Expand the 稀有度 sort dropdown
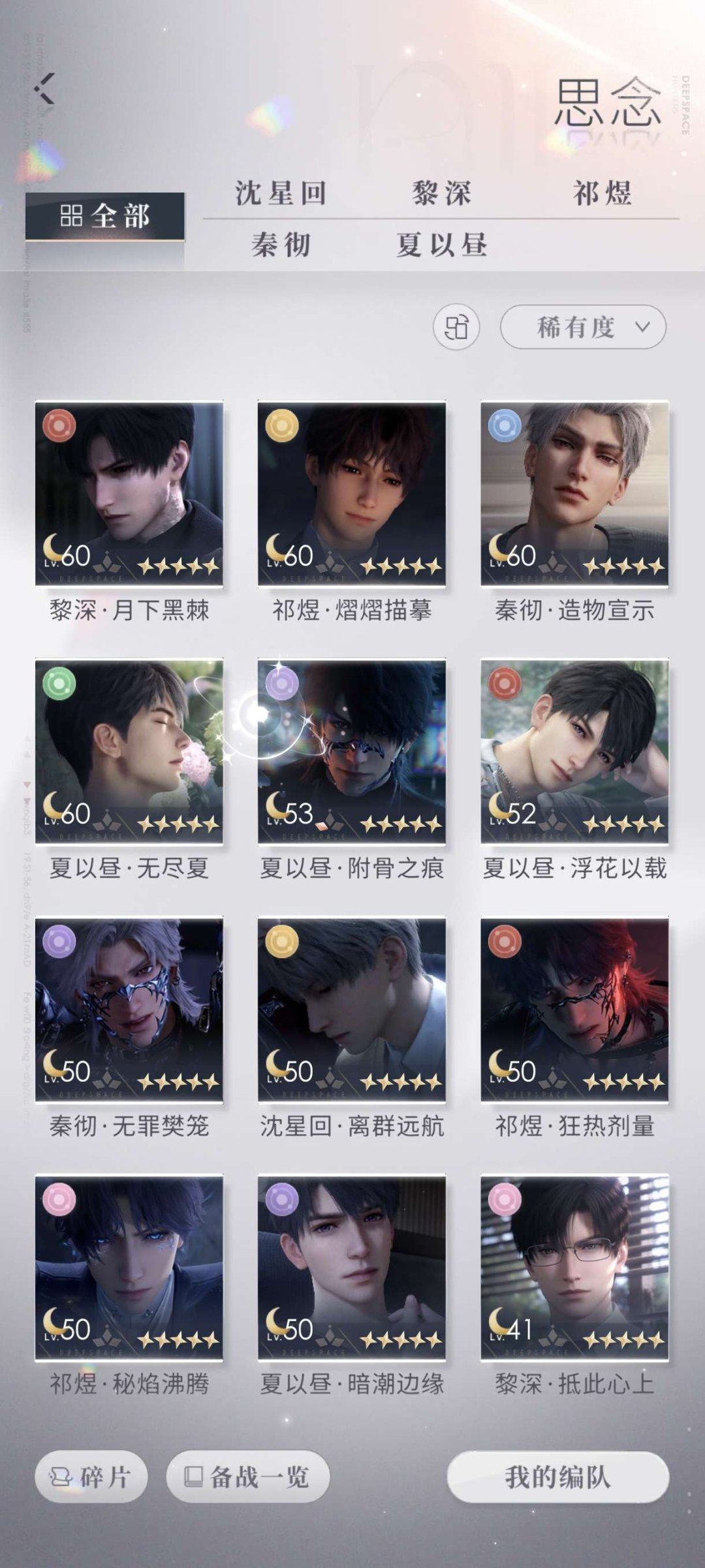This screenshot has width=705, height=1568. point(583,327)
